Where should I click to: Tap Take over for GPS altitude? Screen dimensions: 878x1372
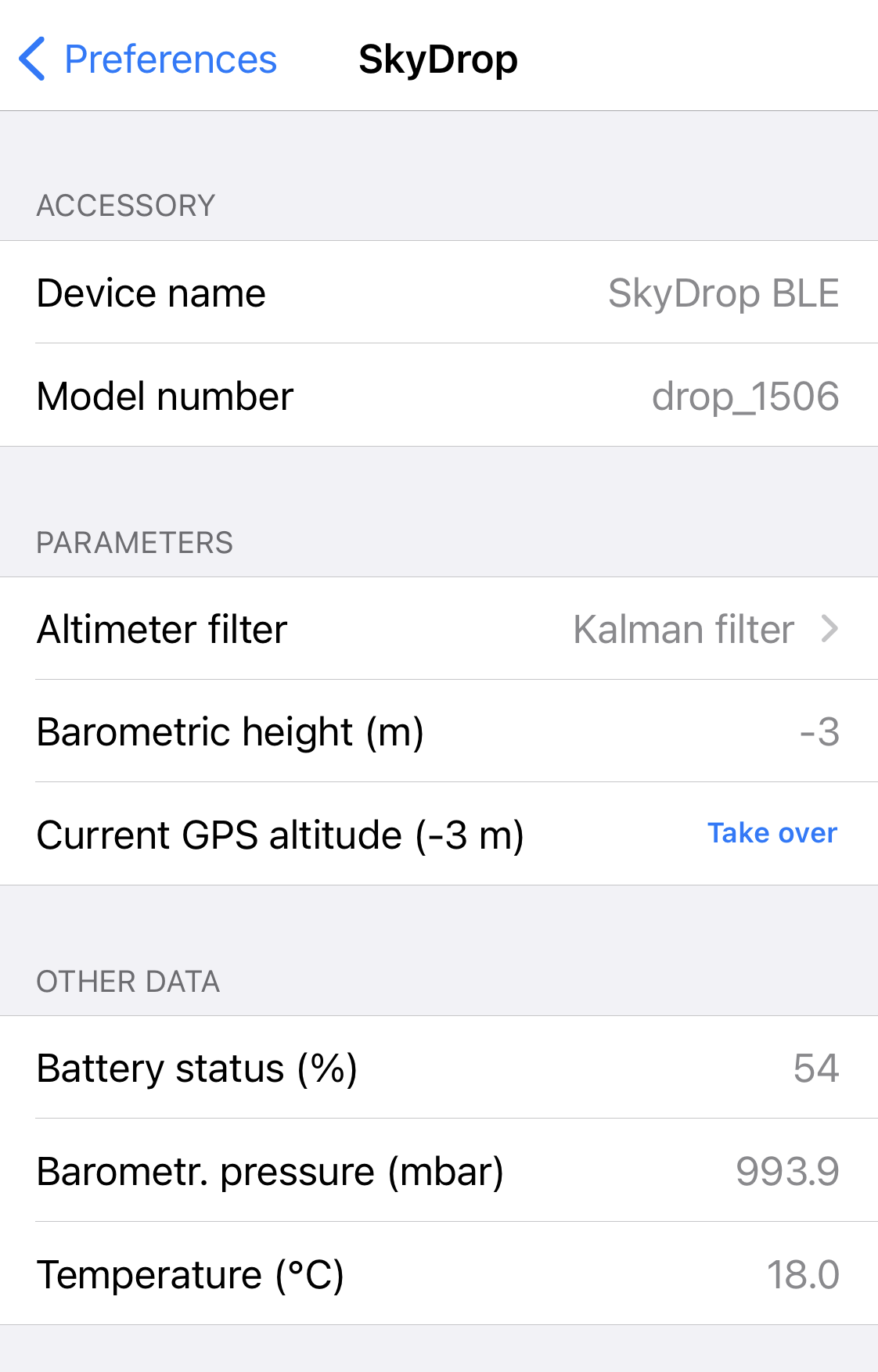point(772,833)
